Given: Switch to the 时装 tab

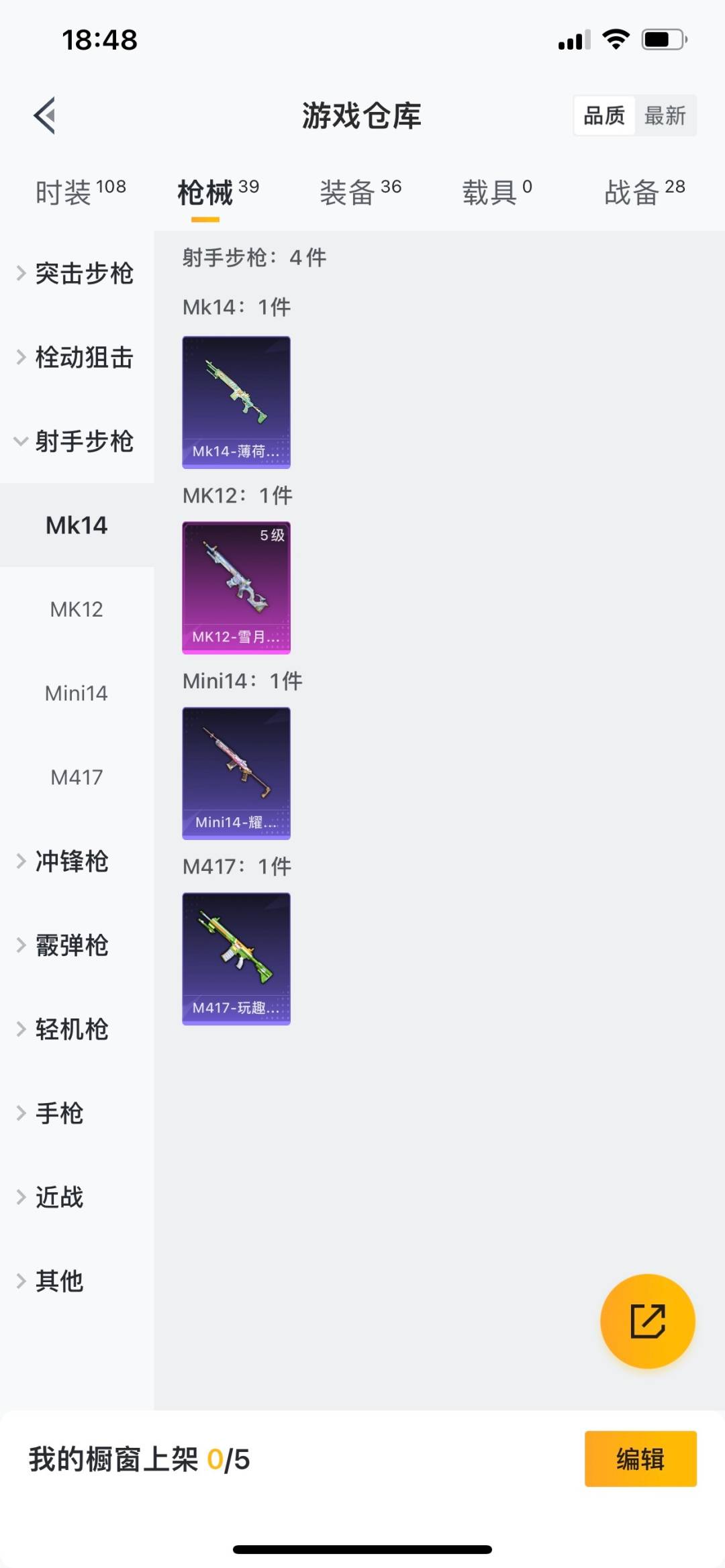Looking at the screenshot, I should tap(80, 193).
